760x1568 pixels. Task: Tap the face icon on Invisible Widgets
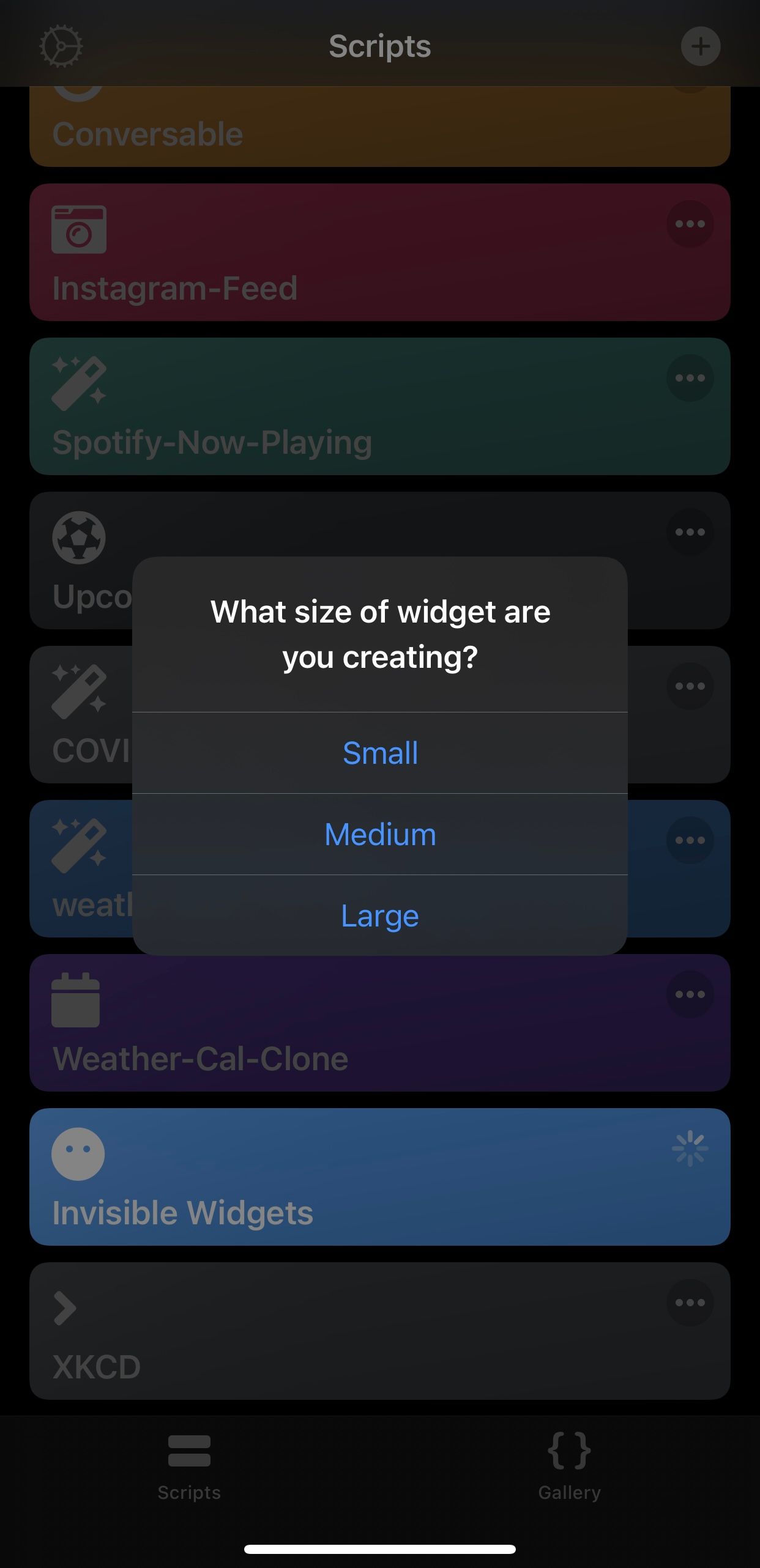(77, 1155)
